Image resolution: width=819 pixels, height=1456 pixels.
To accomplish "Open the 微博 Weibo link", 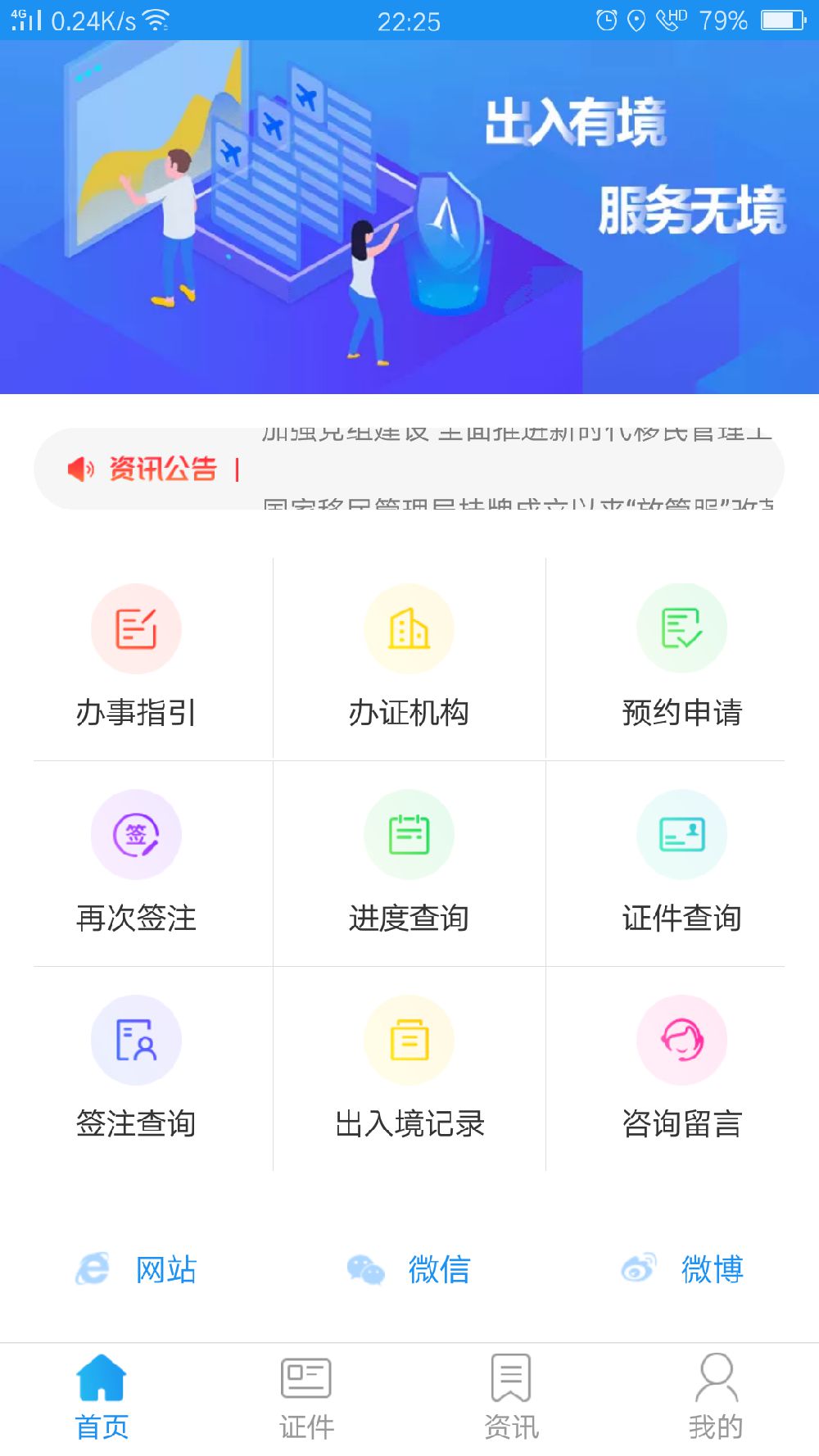I will pos(682,1269).
